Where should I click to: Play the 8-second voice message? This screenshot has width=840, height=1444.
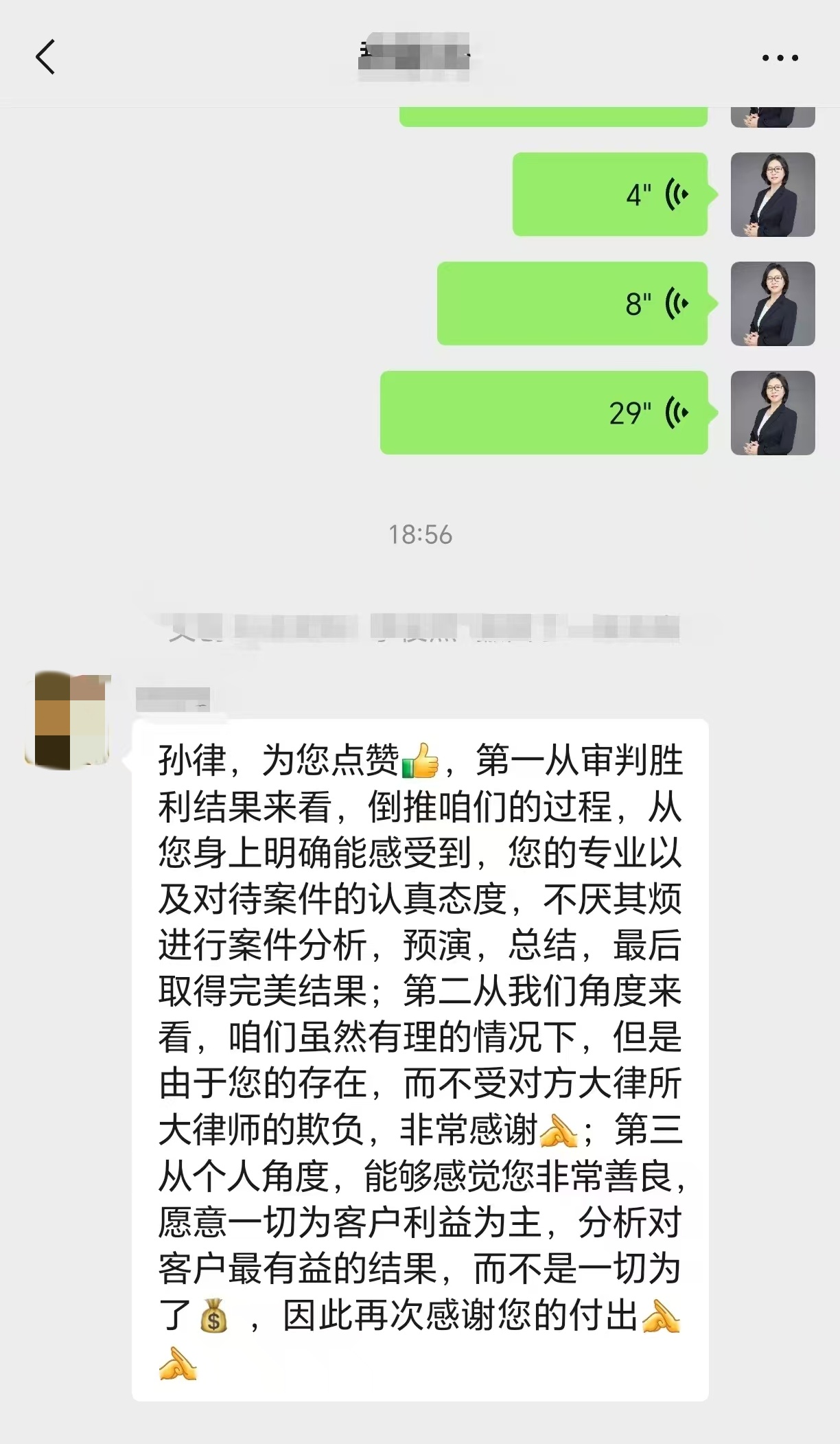click(x=572, y=303)
